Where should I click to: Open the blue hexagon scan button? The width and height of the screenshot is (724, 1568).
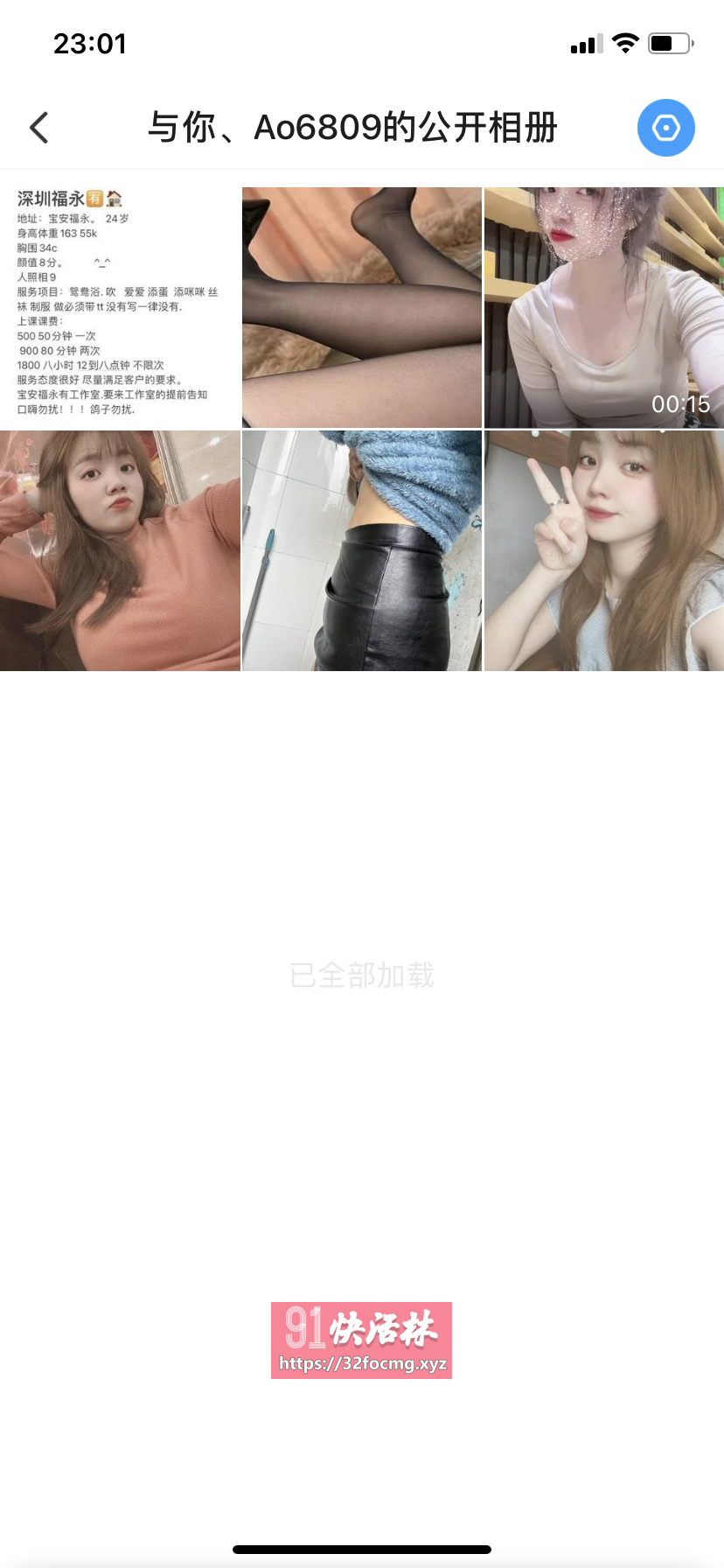coord(665,127)
